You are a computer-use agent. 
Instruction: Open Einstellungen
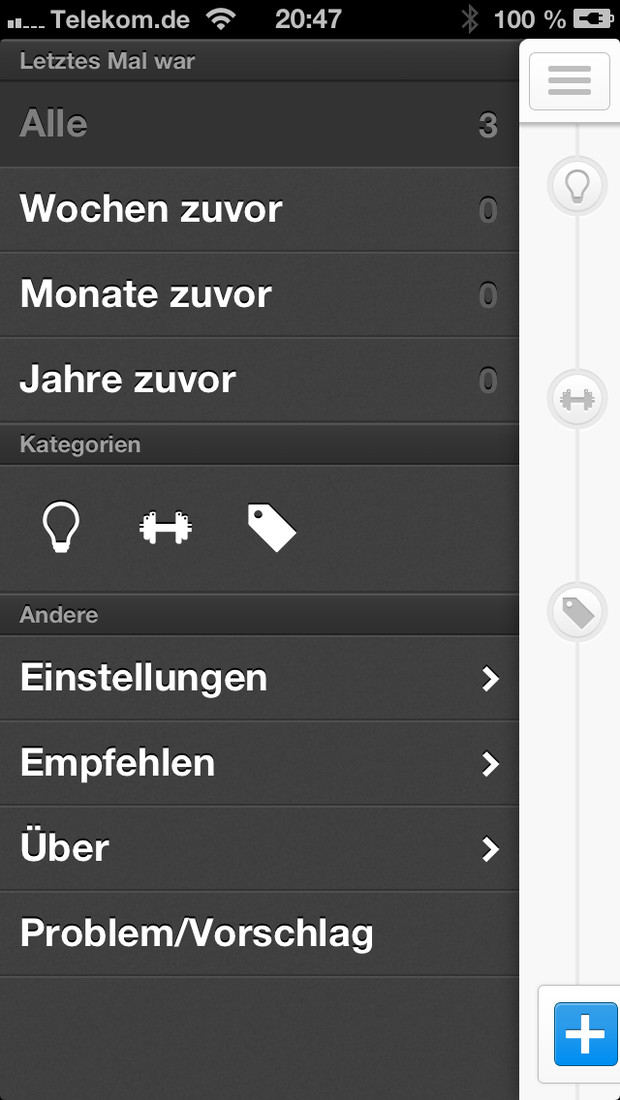[x=260, y=678]
